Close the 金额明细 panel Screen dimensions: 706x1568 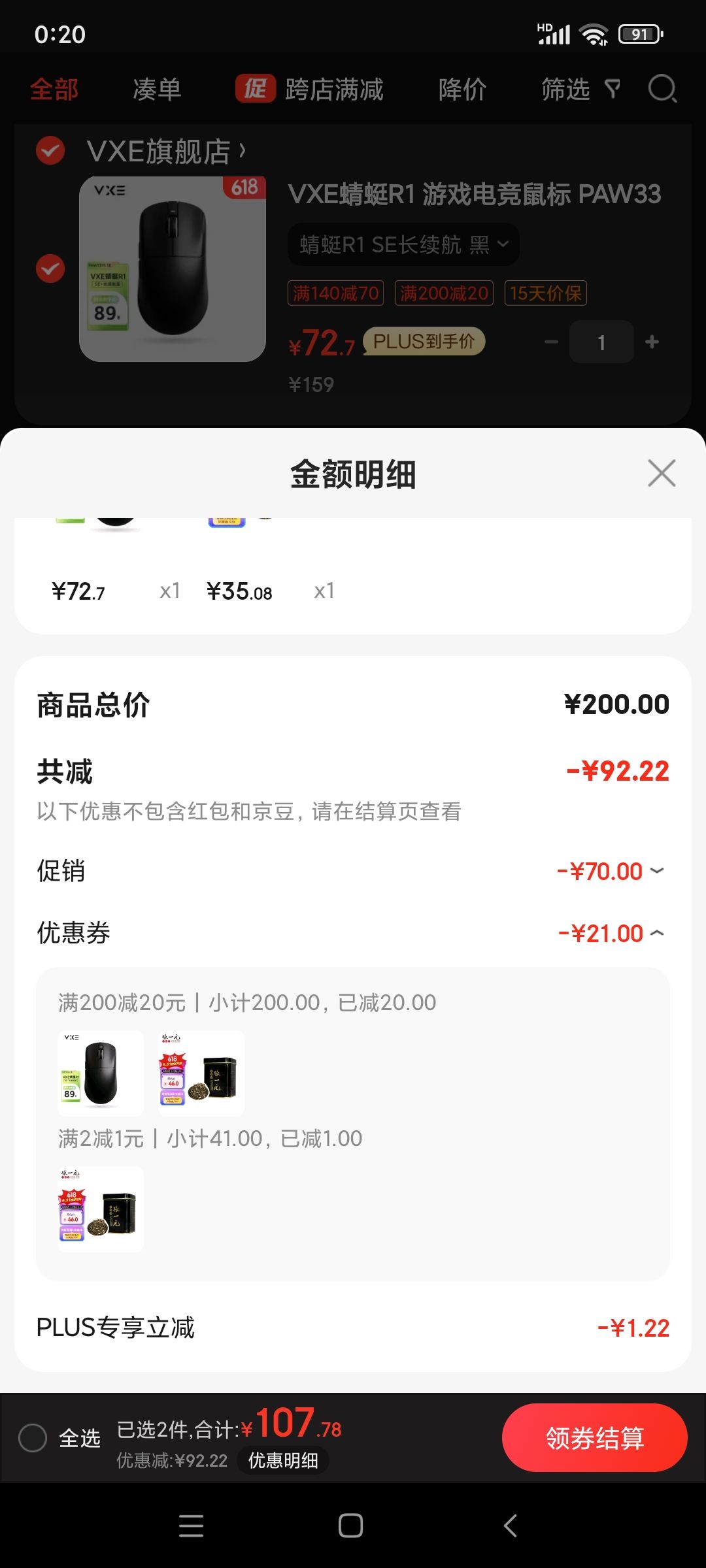click(662, 474)
